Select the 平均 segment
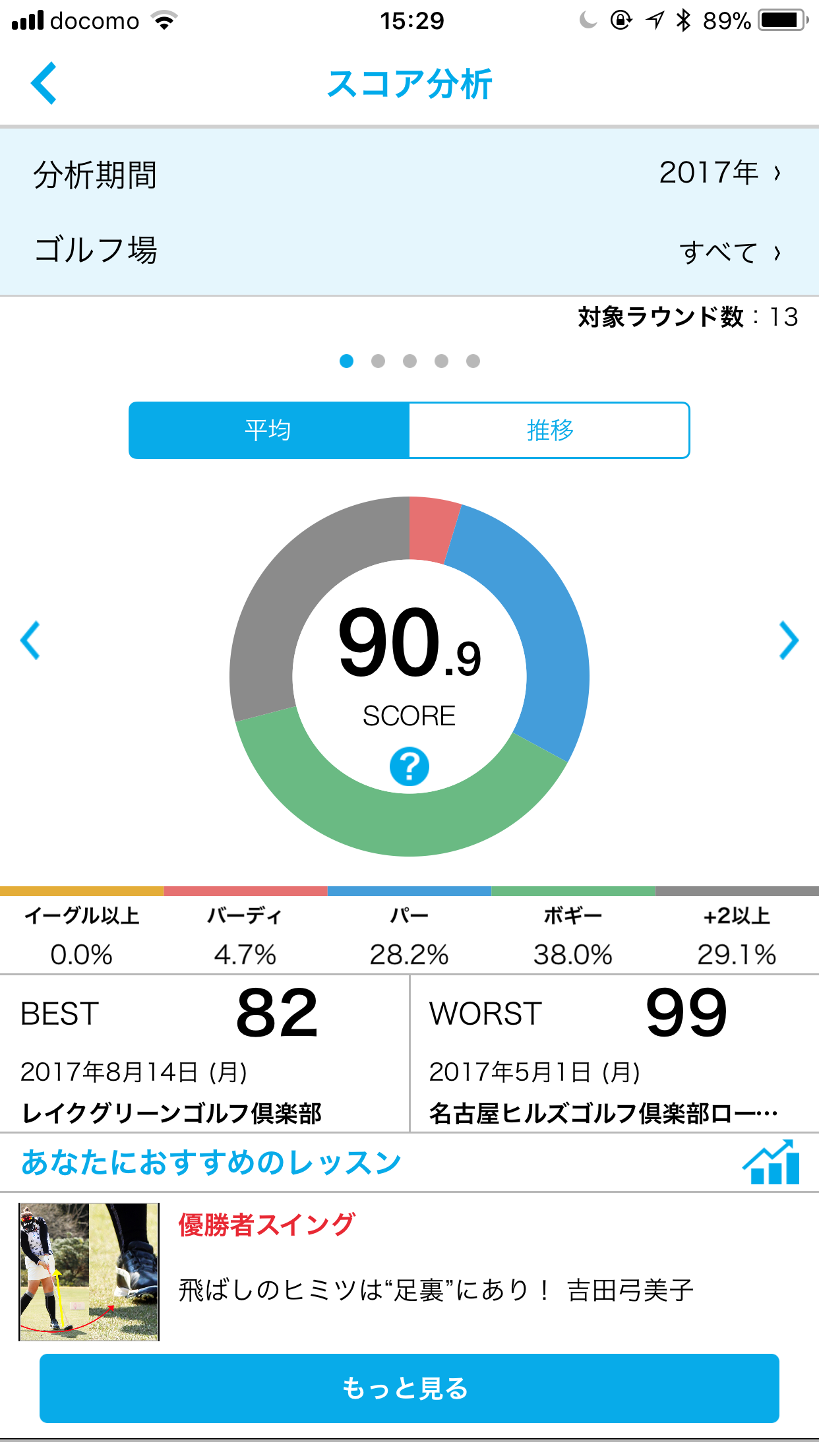The image size is (819, 1456). [x=269, y=430]
